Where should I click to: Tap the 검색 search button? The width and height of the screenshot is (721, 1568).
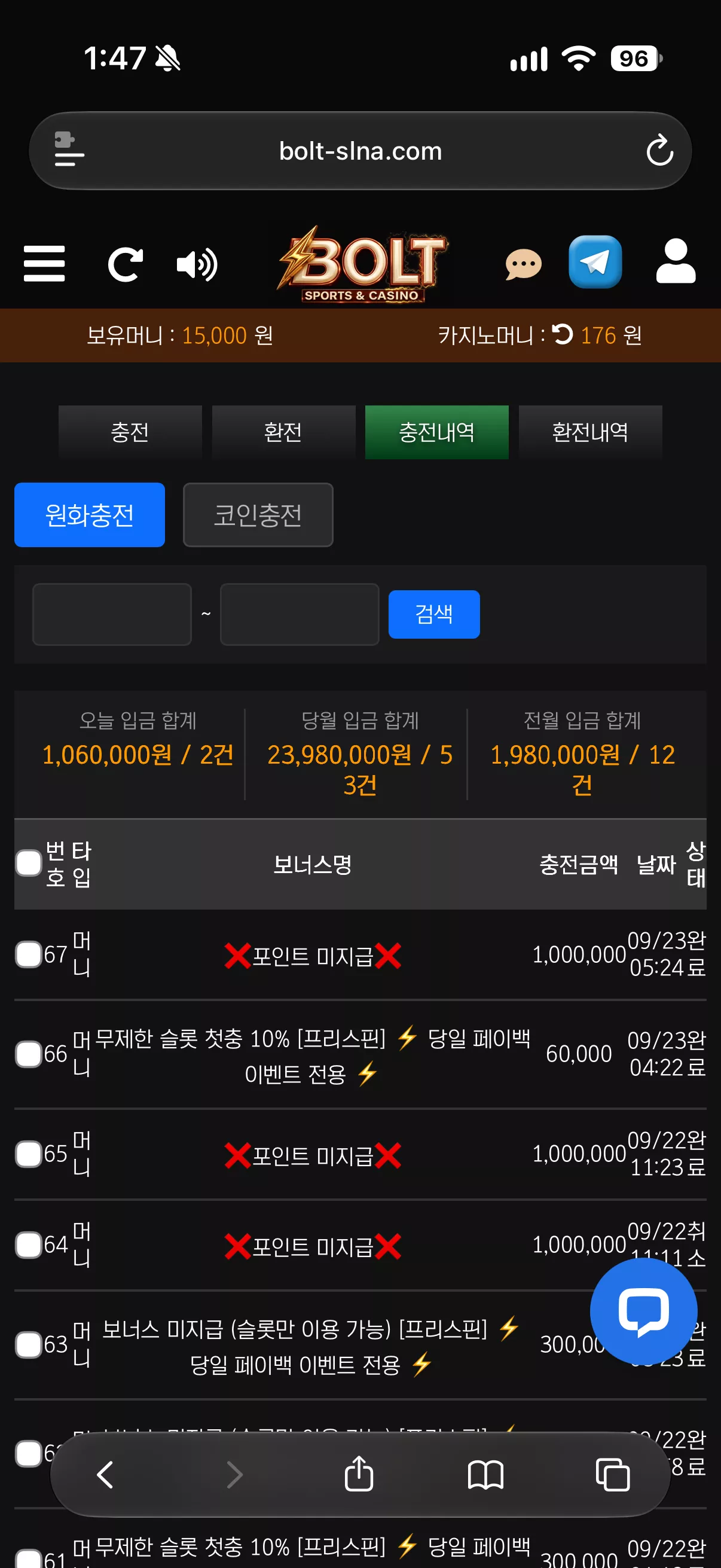coord(434,614)
